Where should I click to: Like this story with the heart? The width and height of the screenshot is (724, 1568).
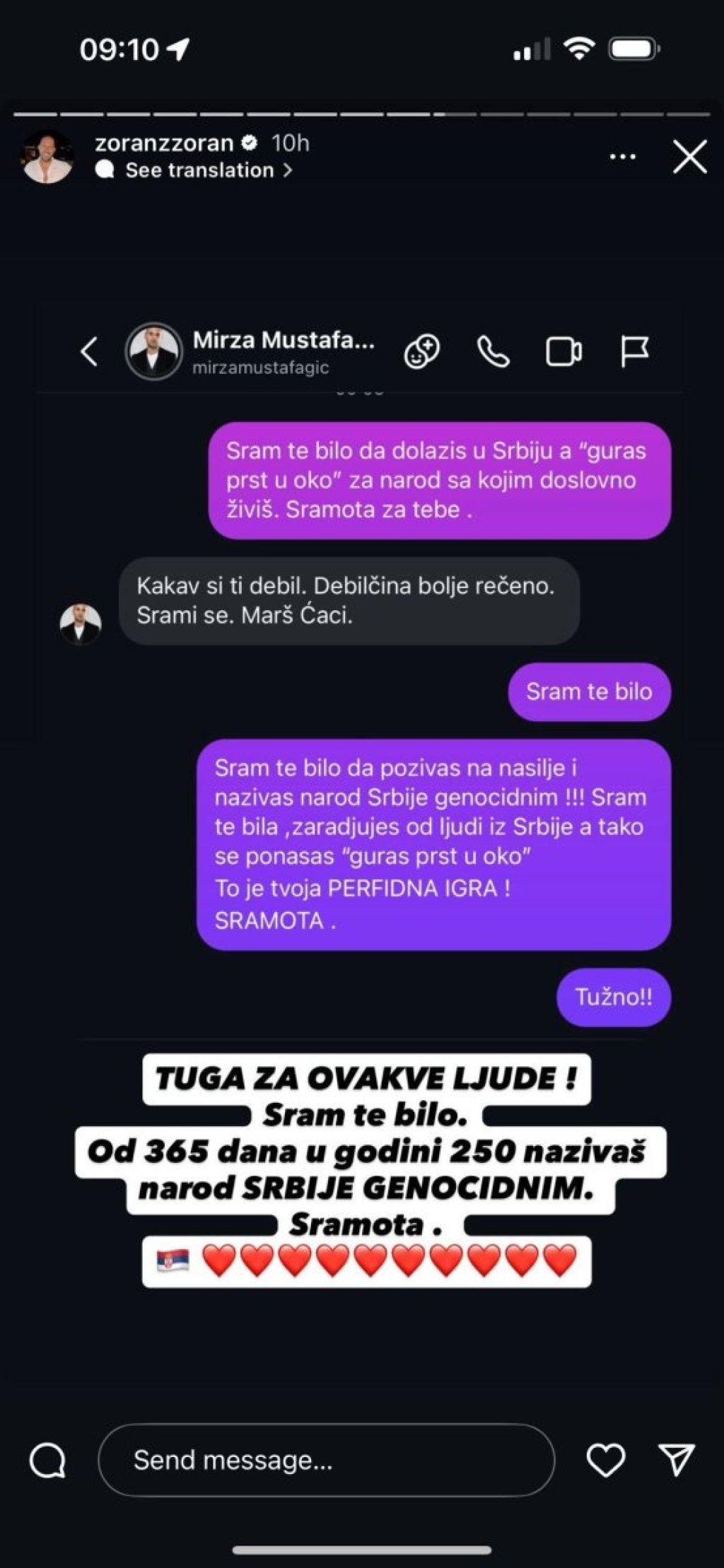(x=606, y=1460)
